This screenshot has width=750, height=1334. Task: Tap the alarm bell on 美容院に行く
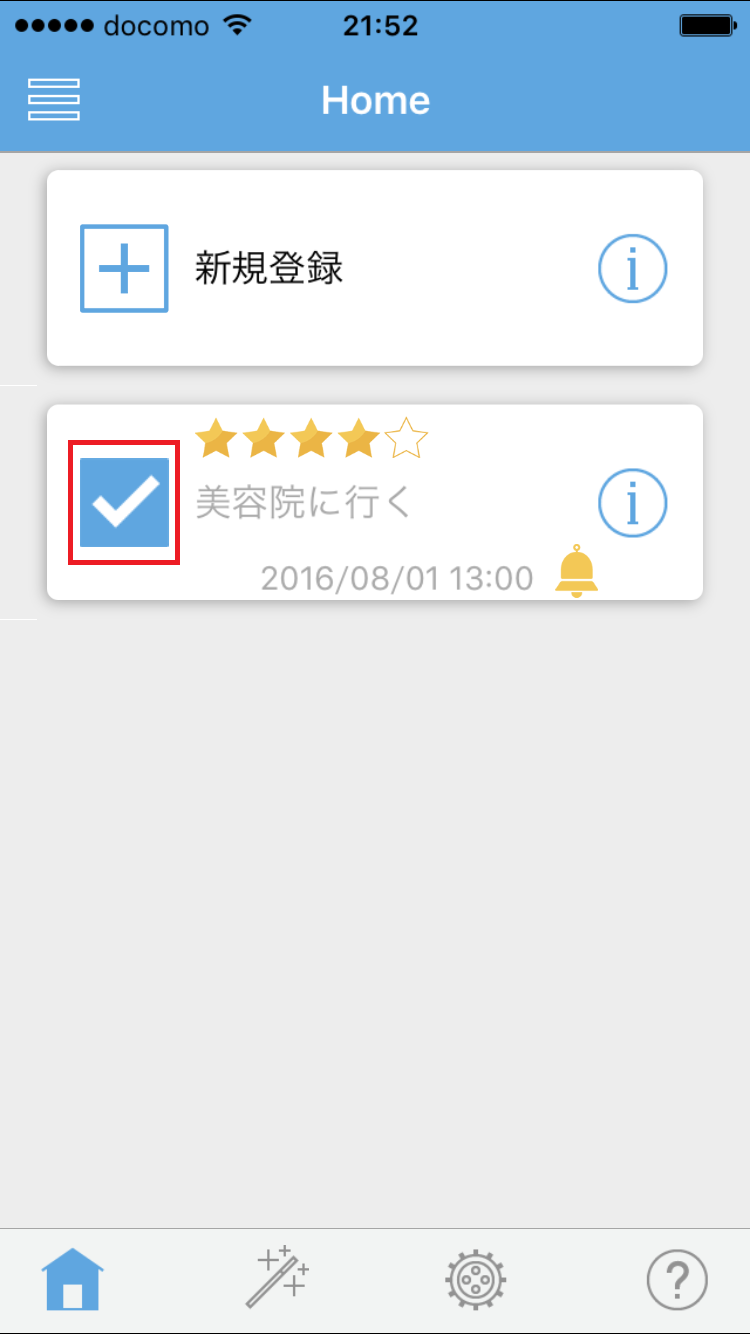coord(576,572)
